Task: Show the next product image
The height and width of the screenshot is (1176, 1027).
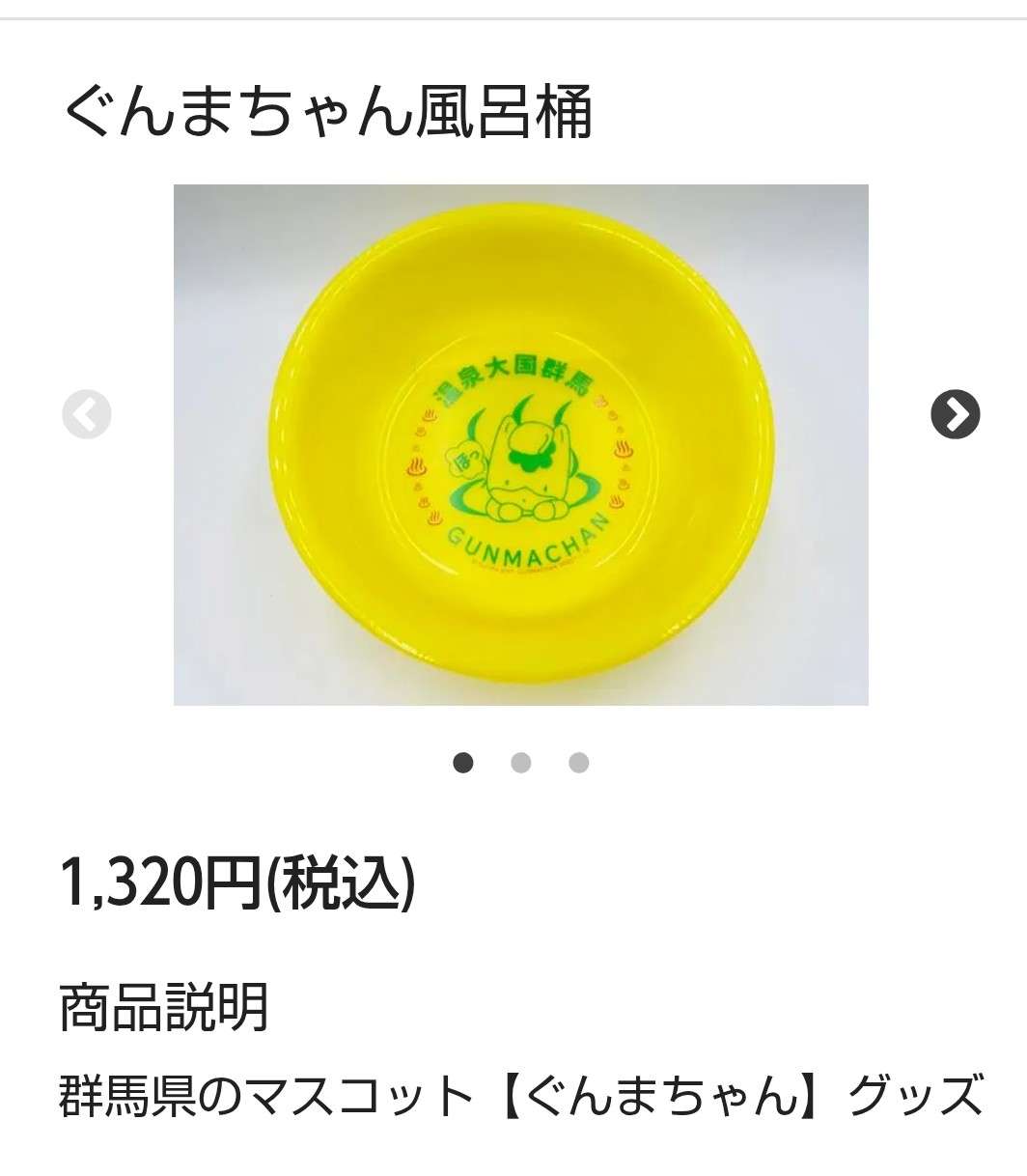Action: click(x=955, y=414)
